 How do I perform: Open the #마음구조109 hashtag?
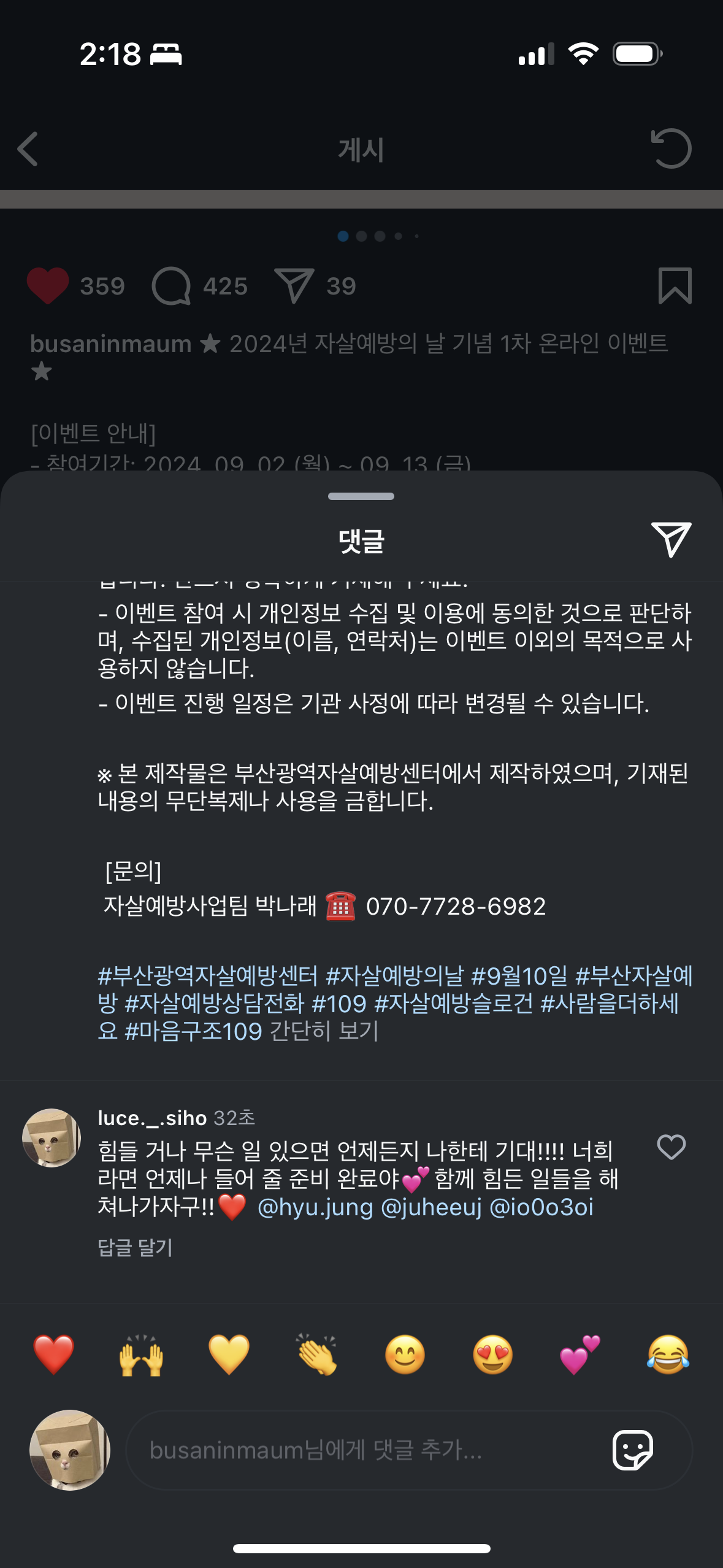point(193,1031)
